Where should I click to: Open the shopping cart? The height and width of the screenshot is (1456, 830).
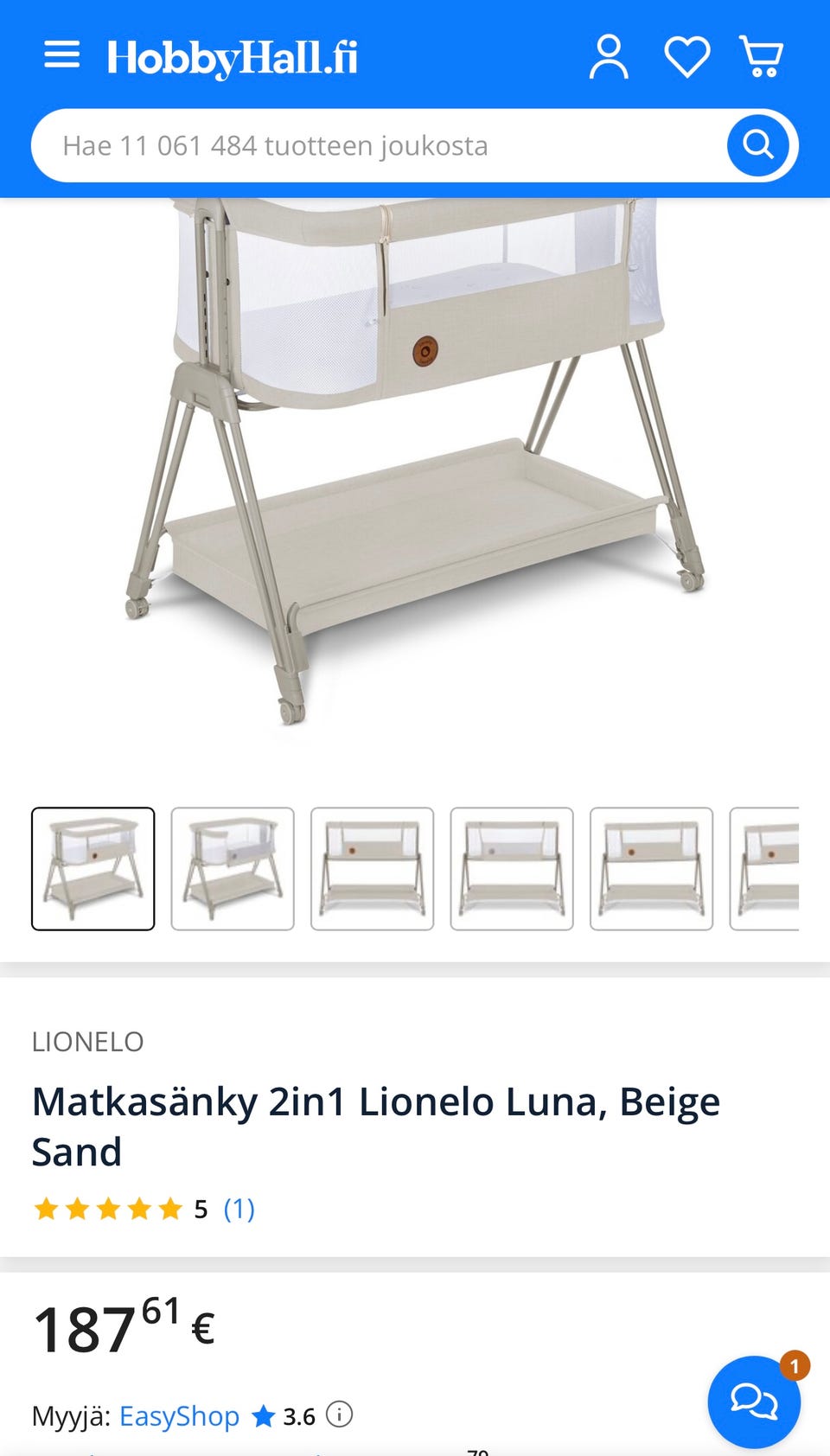tap(762, 57)
